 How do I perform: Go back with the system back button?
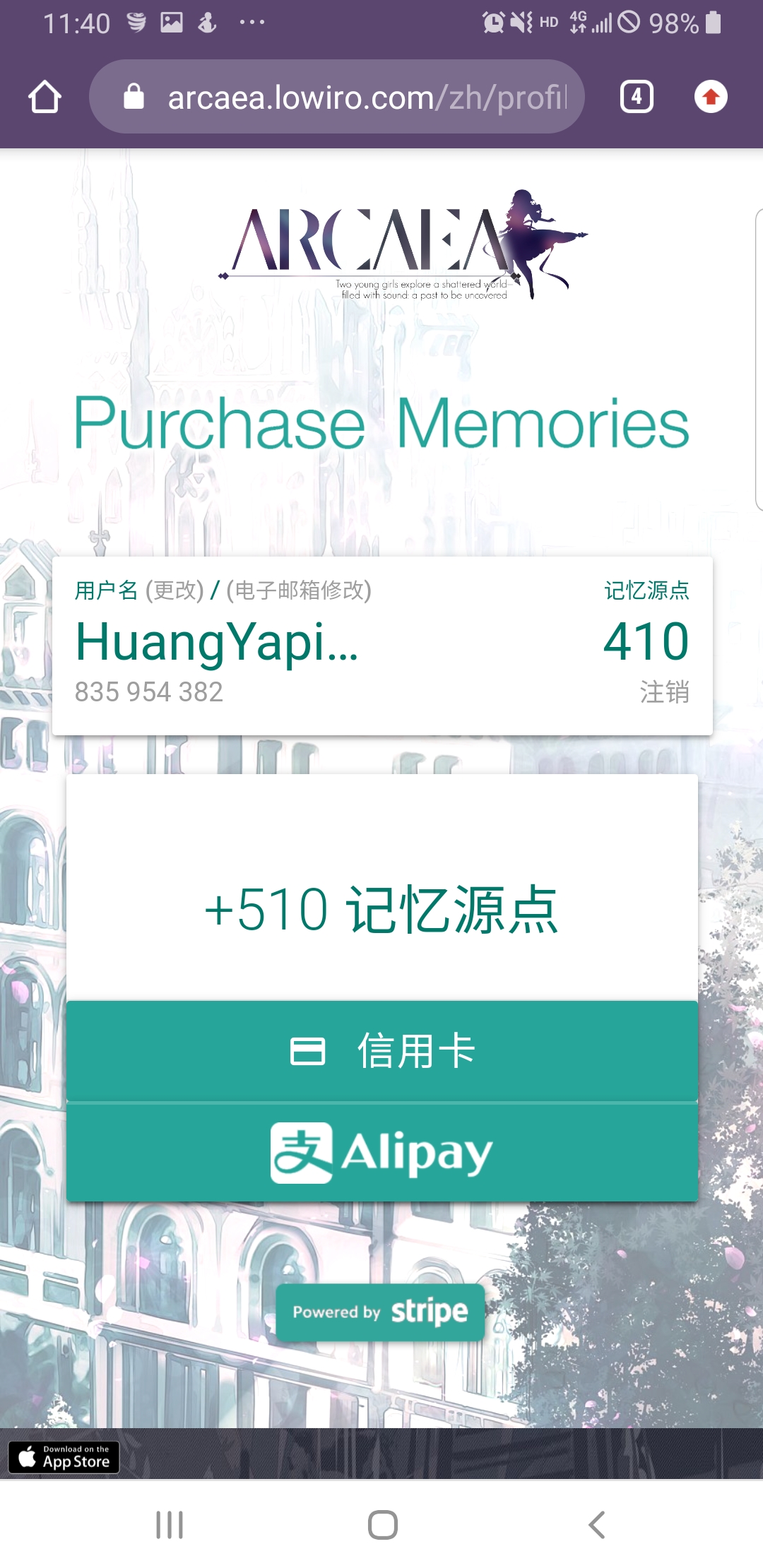click(x=597, y=1525)
